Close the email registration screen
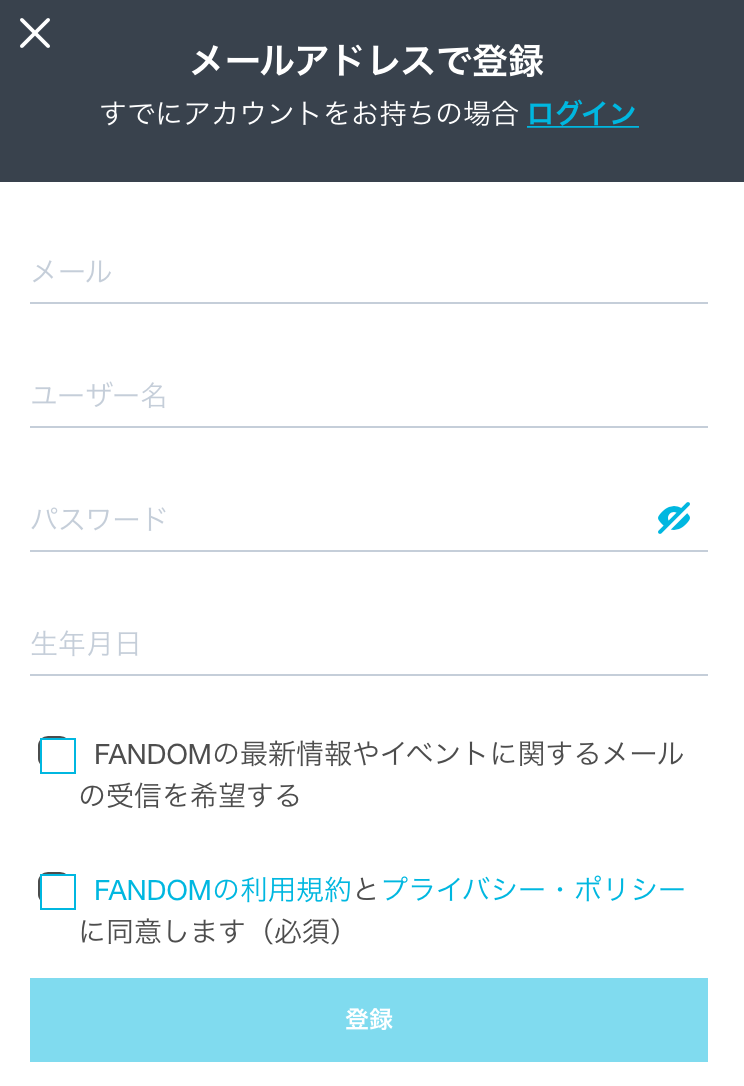This screenshot has height=1086, width=744. [x=35, y=34]
